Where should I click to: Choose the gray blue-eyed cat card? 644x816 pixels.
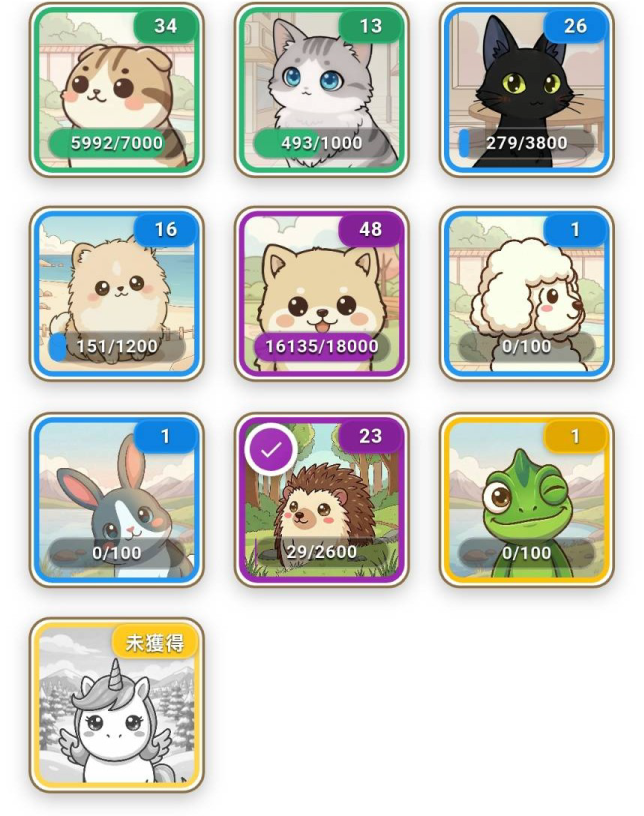click(x=321, y=90)
